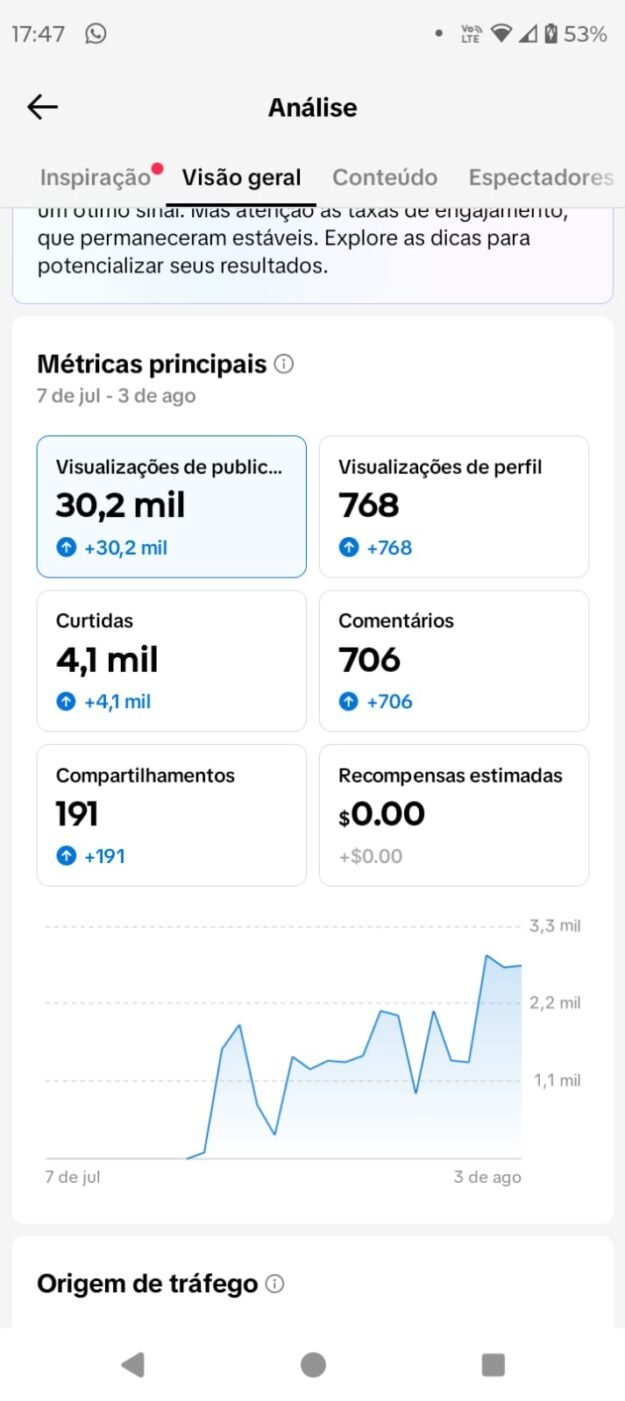625x1401 pixels.
Task: Choose the Comentários metric card
Action: pos(454,661)
